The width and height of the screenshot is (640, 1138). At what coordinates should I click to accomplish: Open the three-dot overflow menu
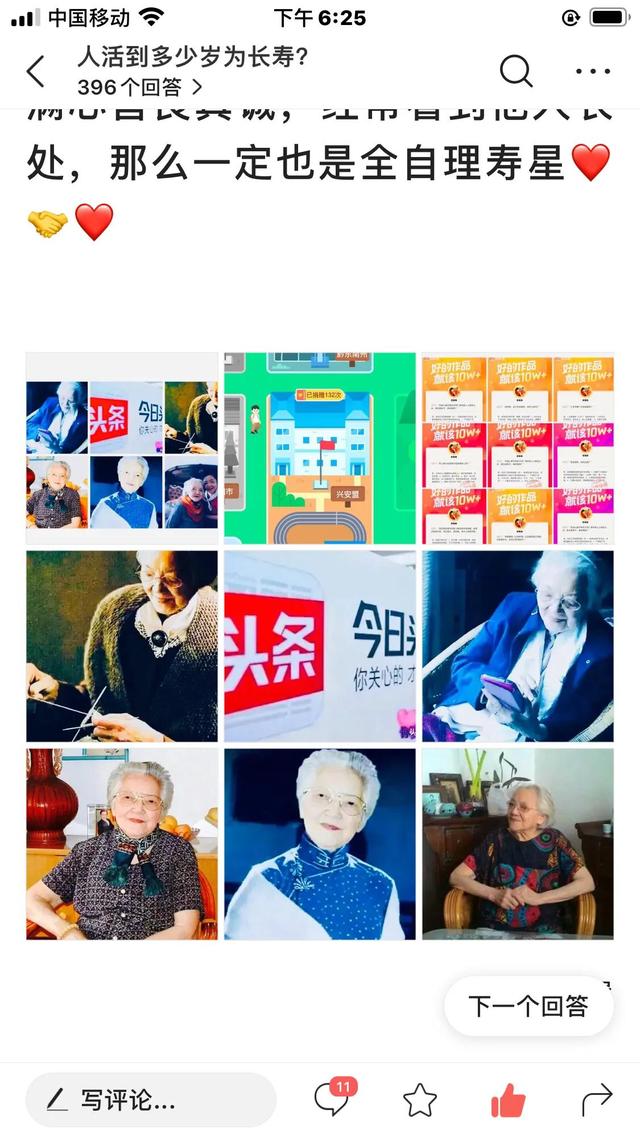pos(593,71)
